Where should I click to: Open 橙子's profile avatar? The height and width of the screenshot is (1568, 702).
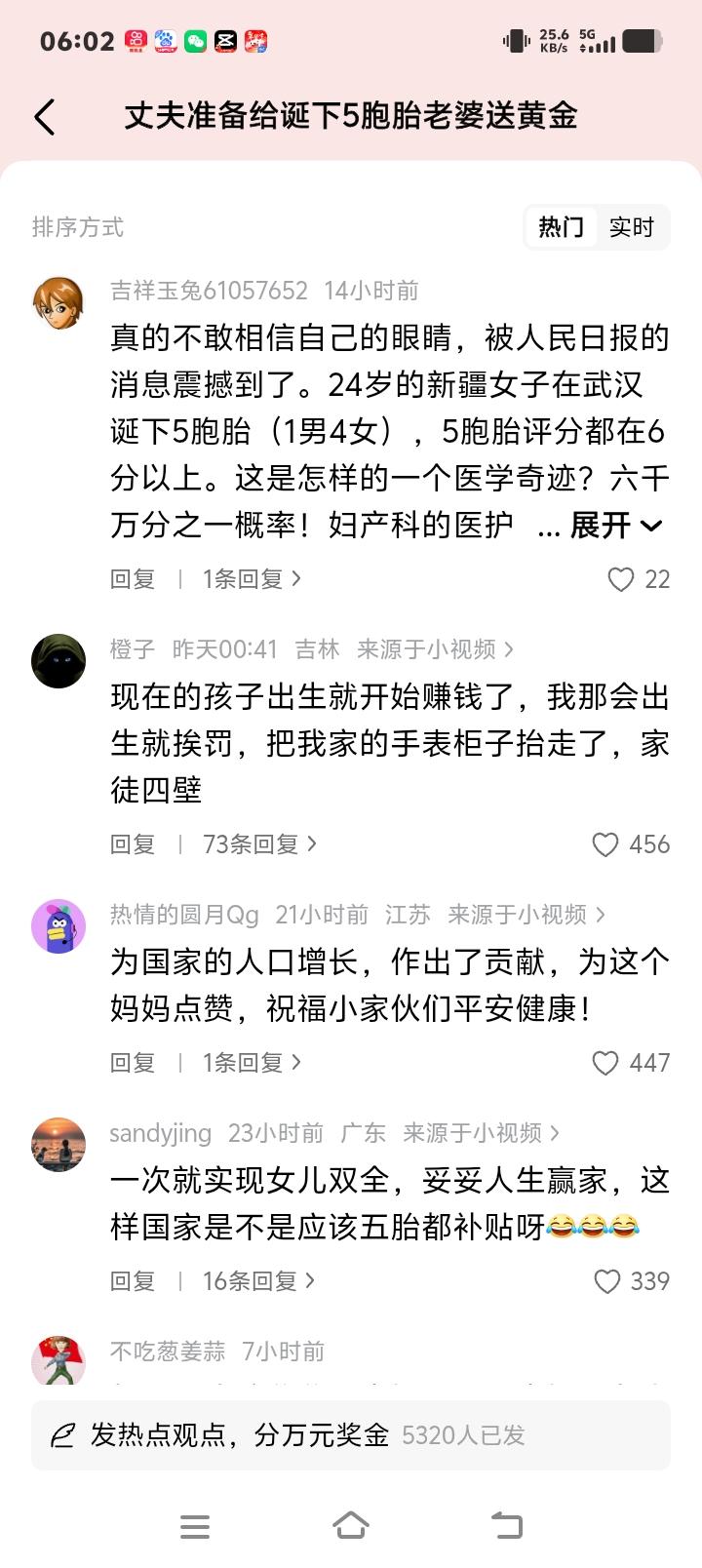58,660
